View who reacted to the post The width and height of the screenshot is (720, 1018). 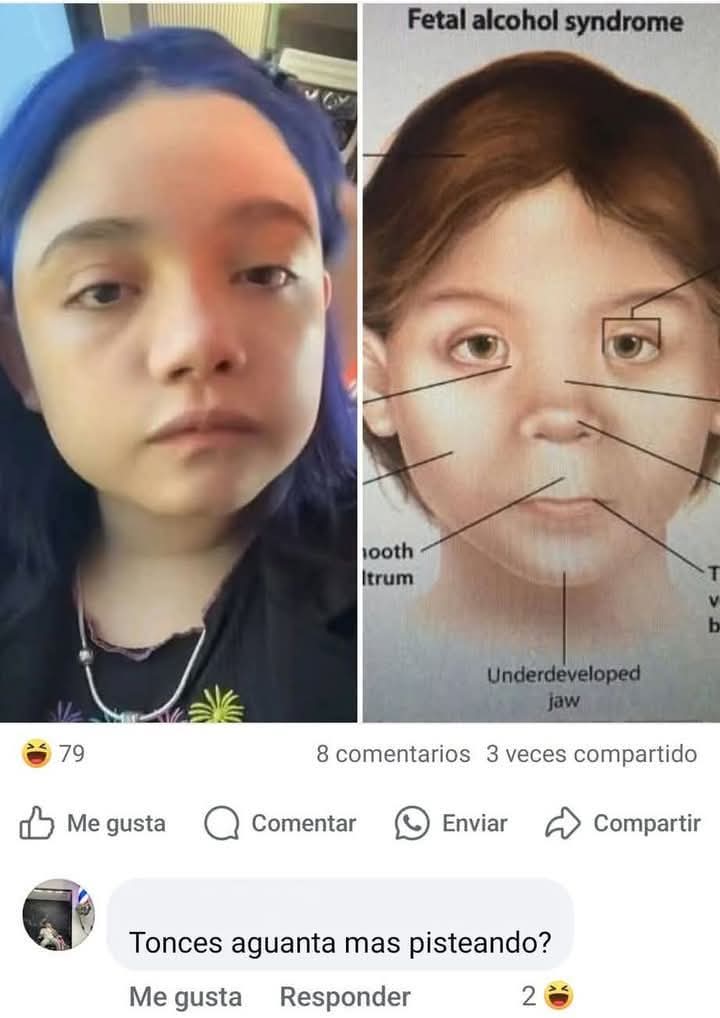tap(54, 754)
